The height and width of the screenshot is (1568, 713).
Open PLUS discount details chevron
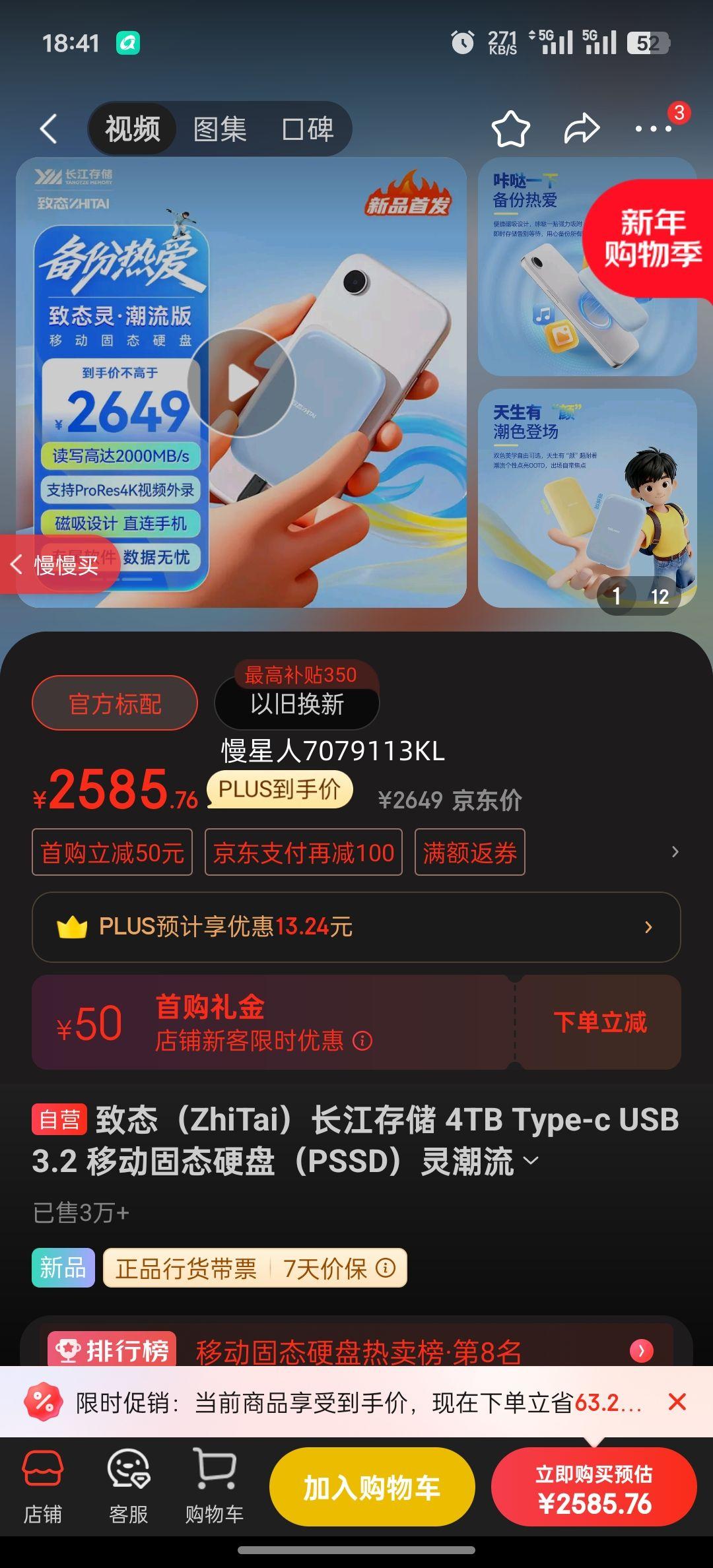[650, 928]
